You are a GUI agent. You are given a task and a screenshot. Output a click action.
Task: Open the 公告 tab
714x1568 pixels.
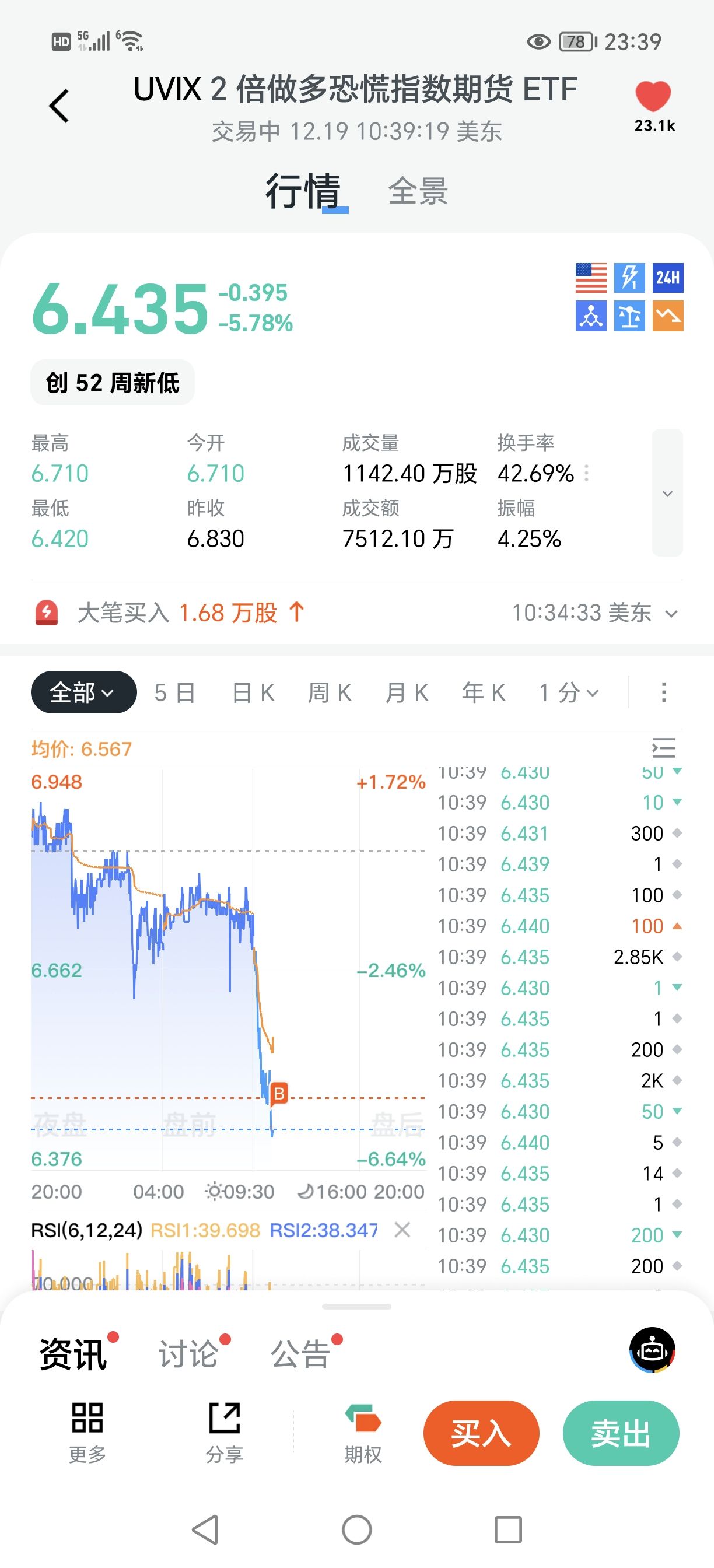coord(300,1354)
